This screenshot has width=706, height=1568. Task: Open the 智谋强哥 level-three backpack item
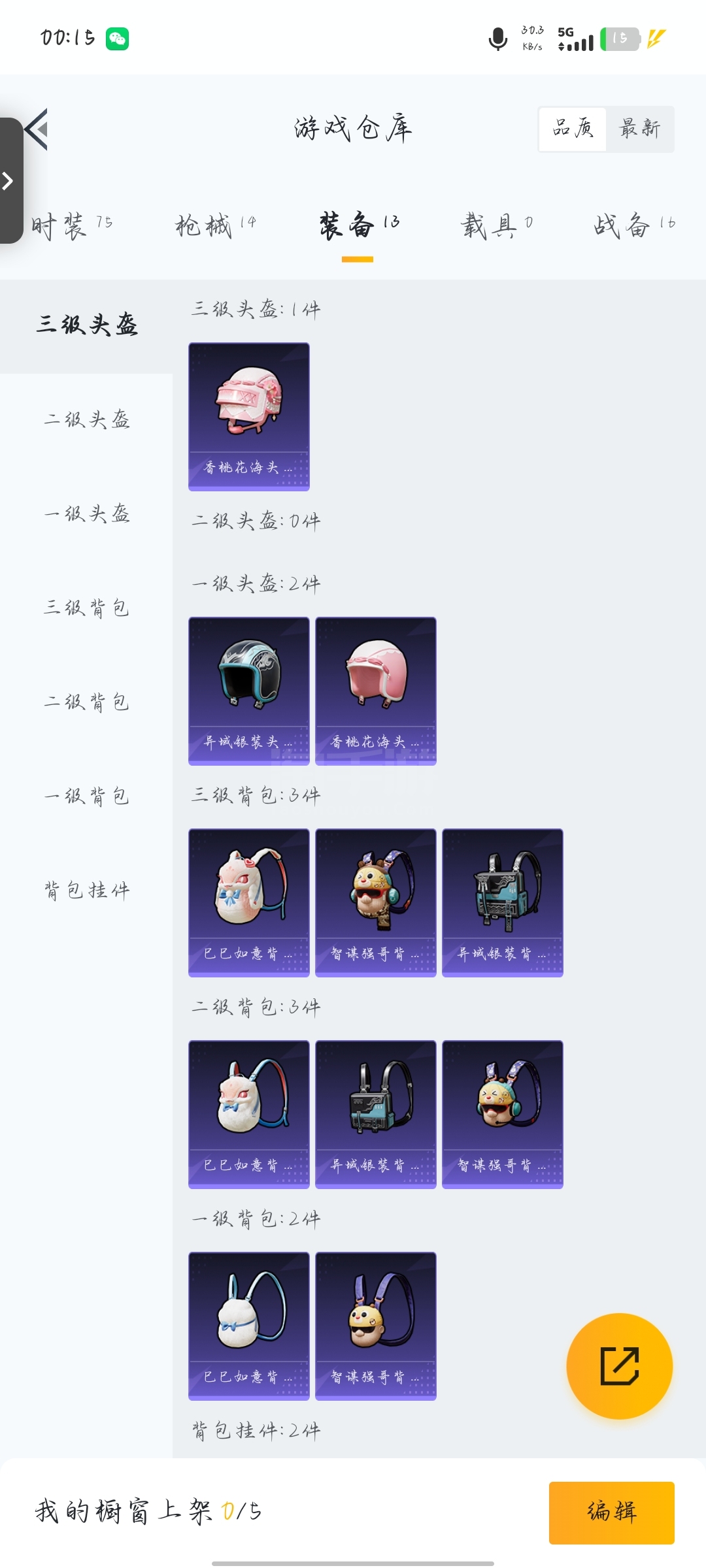click(x=376, y=903)
